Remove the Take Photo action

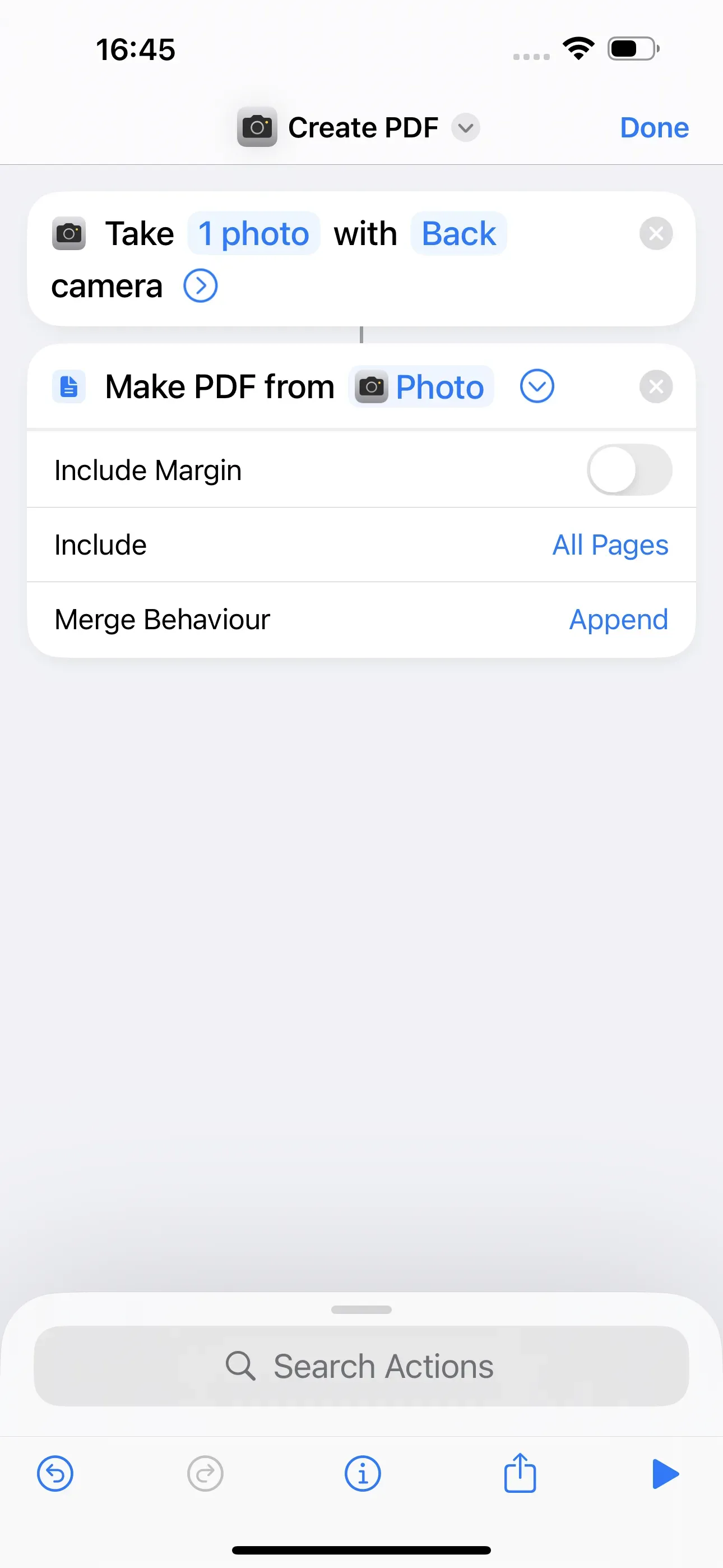pos(655,233)
